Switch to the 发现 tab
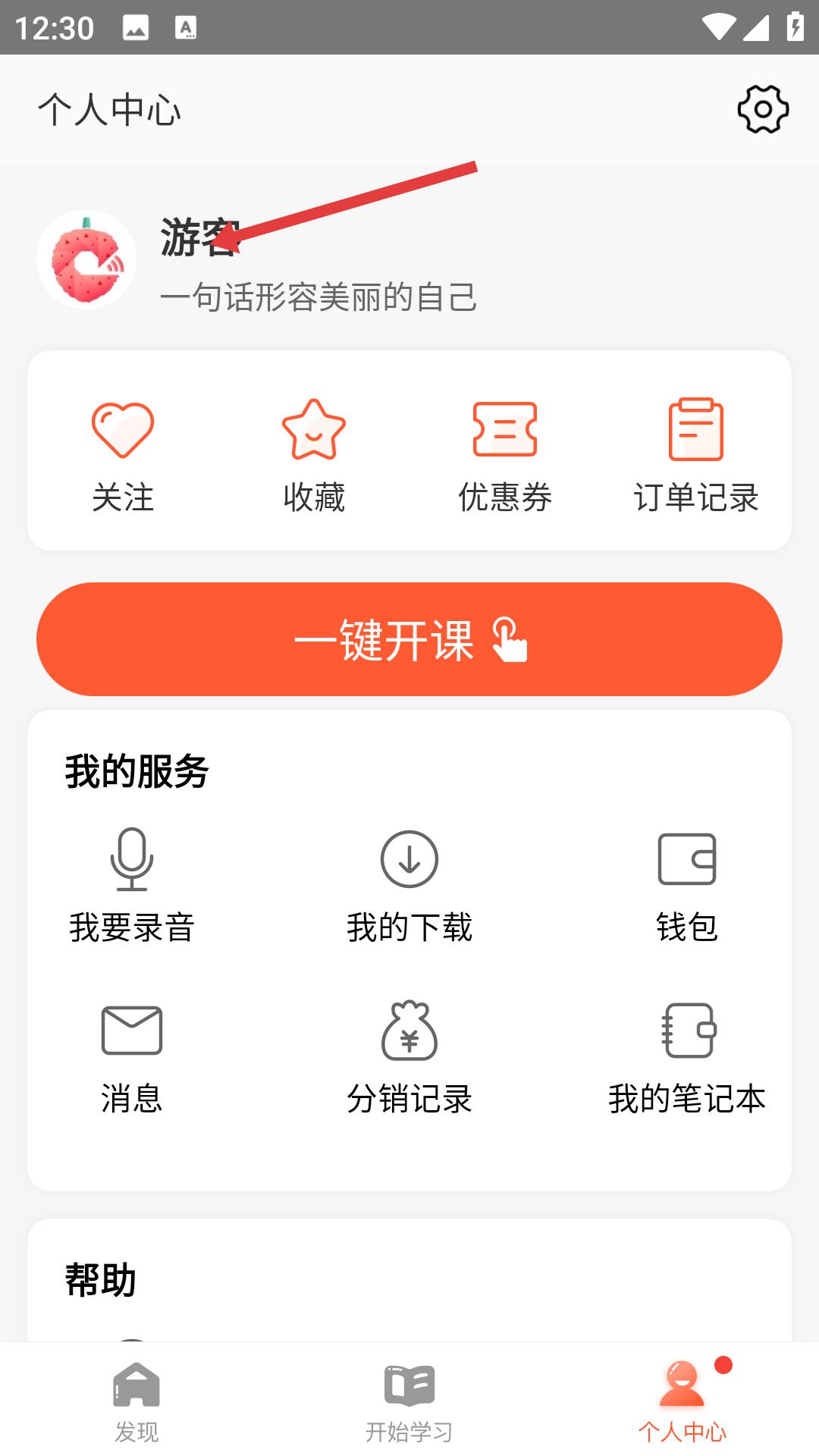 tap(136, 1401)
